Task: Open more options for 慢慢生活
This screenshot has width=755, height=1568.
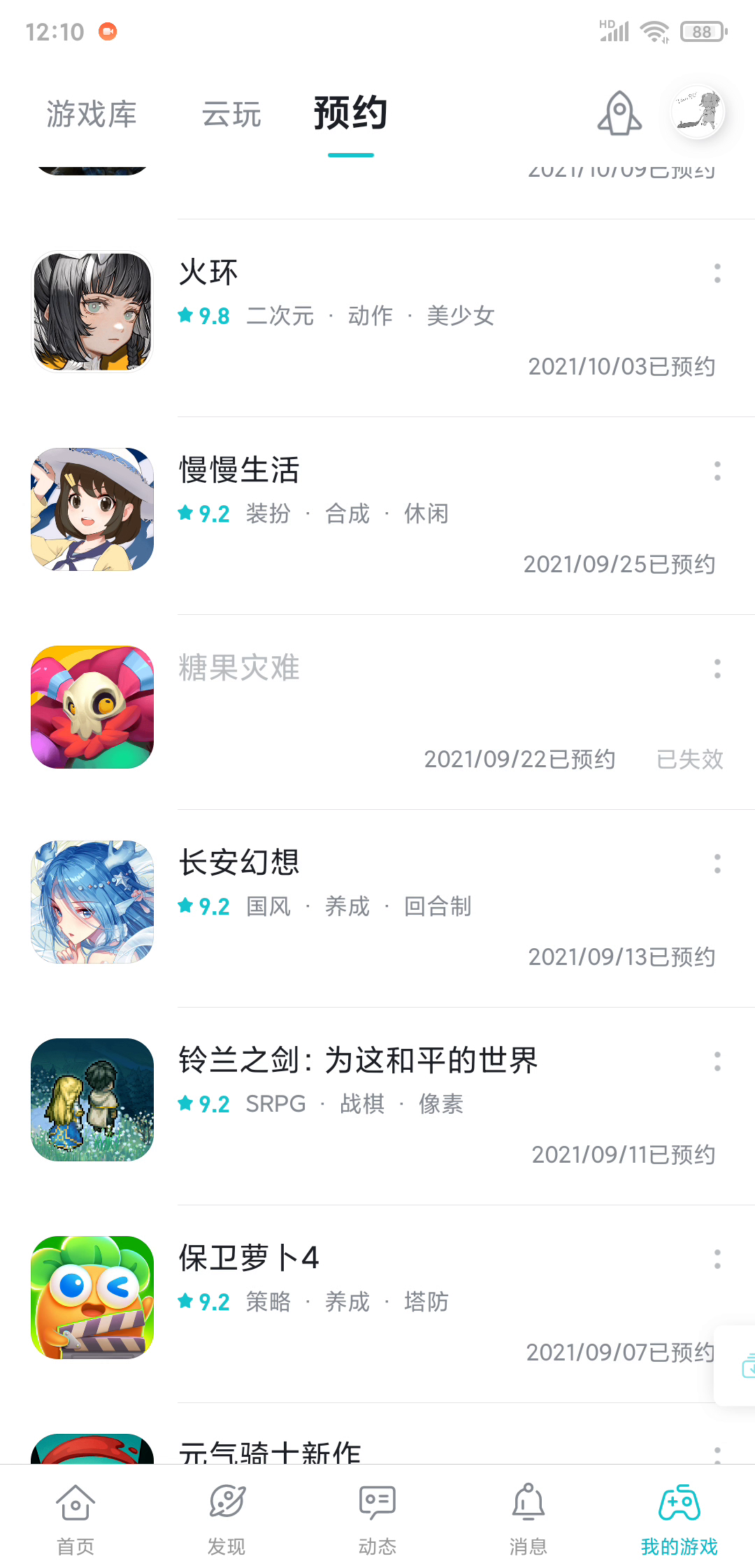Action: (717, 471)
